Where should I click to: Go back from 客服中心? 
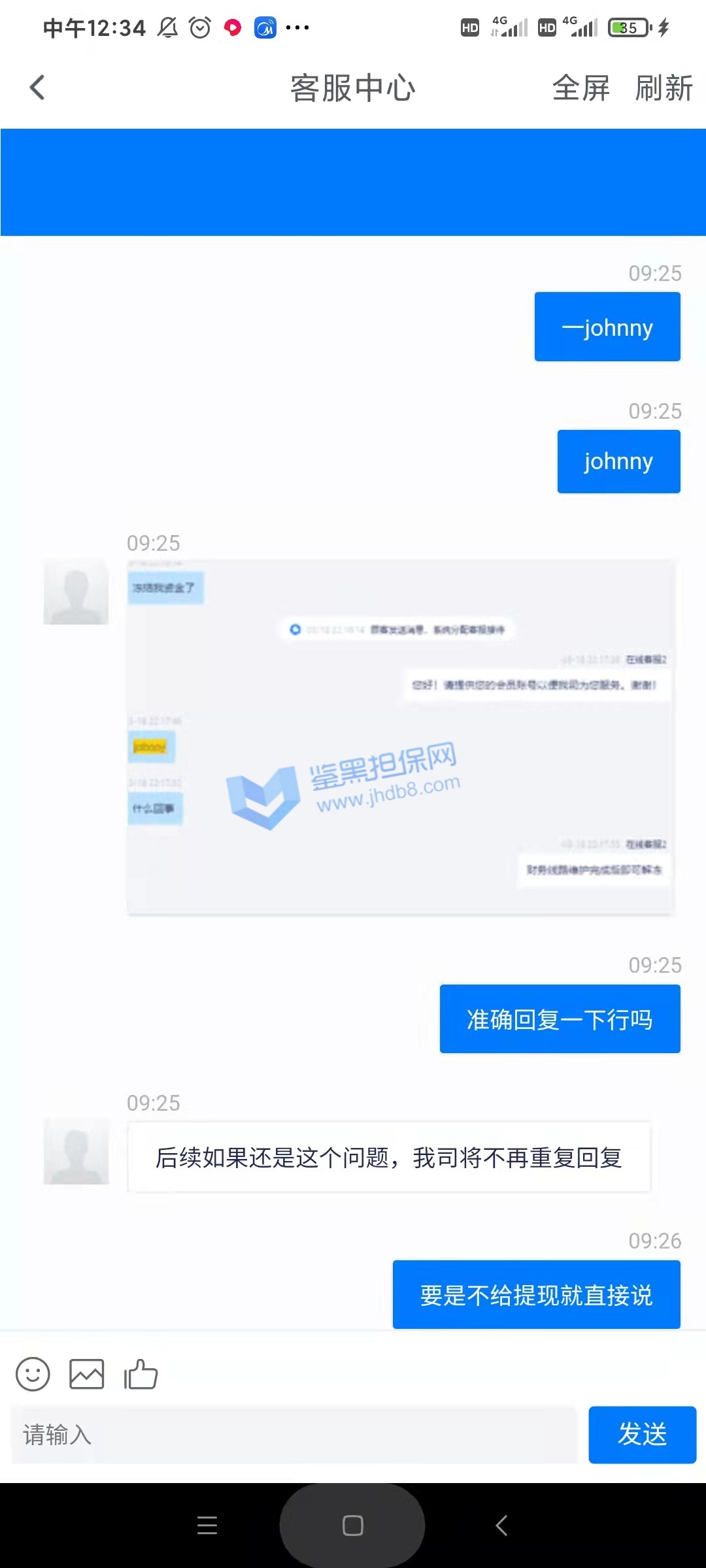click(x=38, y=88)
